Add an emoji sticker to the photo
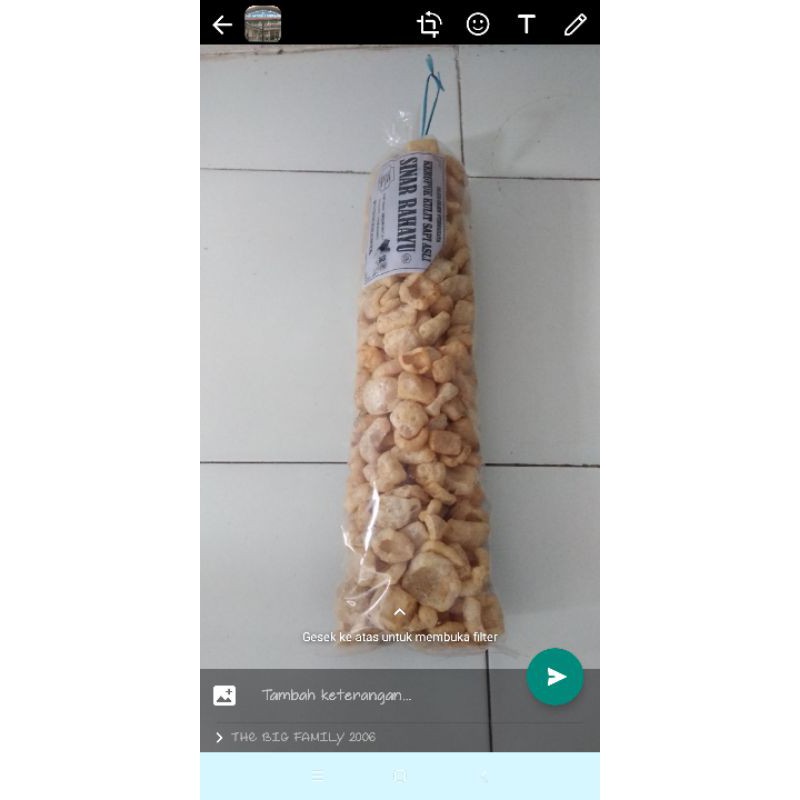The width and height of the screenshot is (800, 800). (x=478, y=24)
